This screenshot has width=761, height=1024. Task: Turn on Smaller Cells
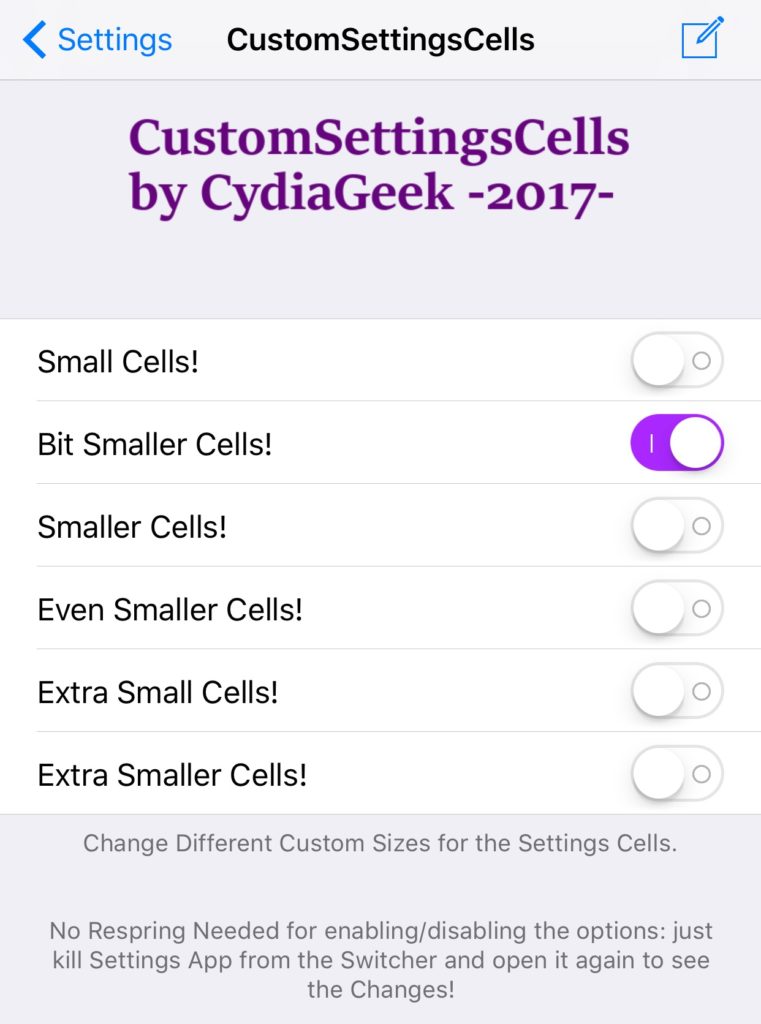pos(677,526)
